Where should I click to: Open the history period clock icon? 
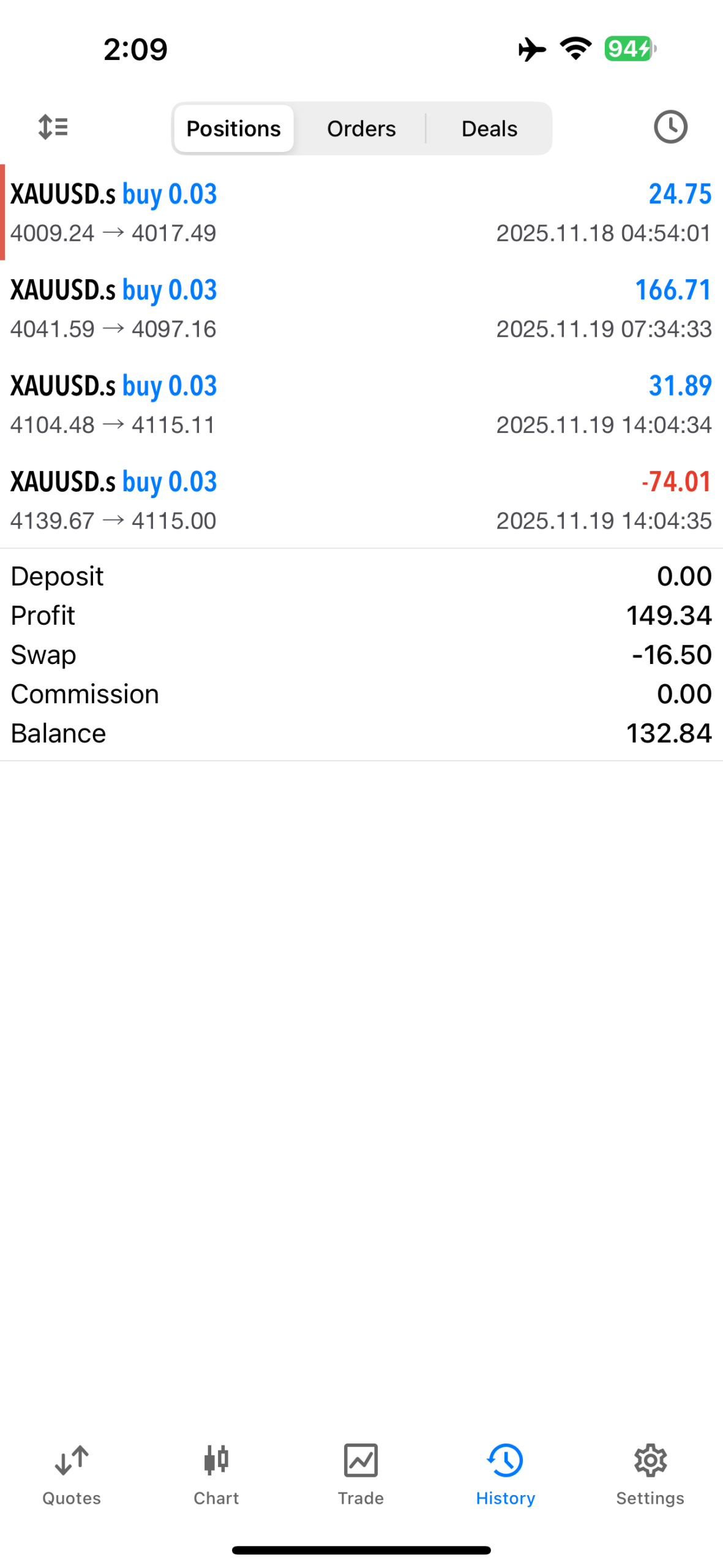(x=670, y=127)
